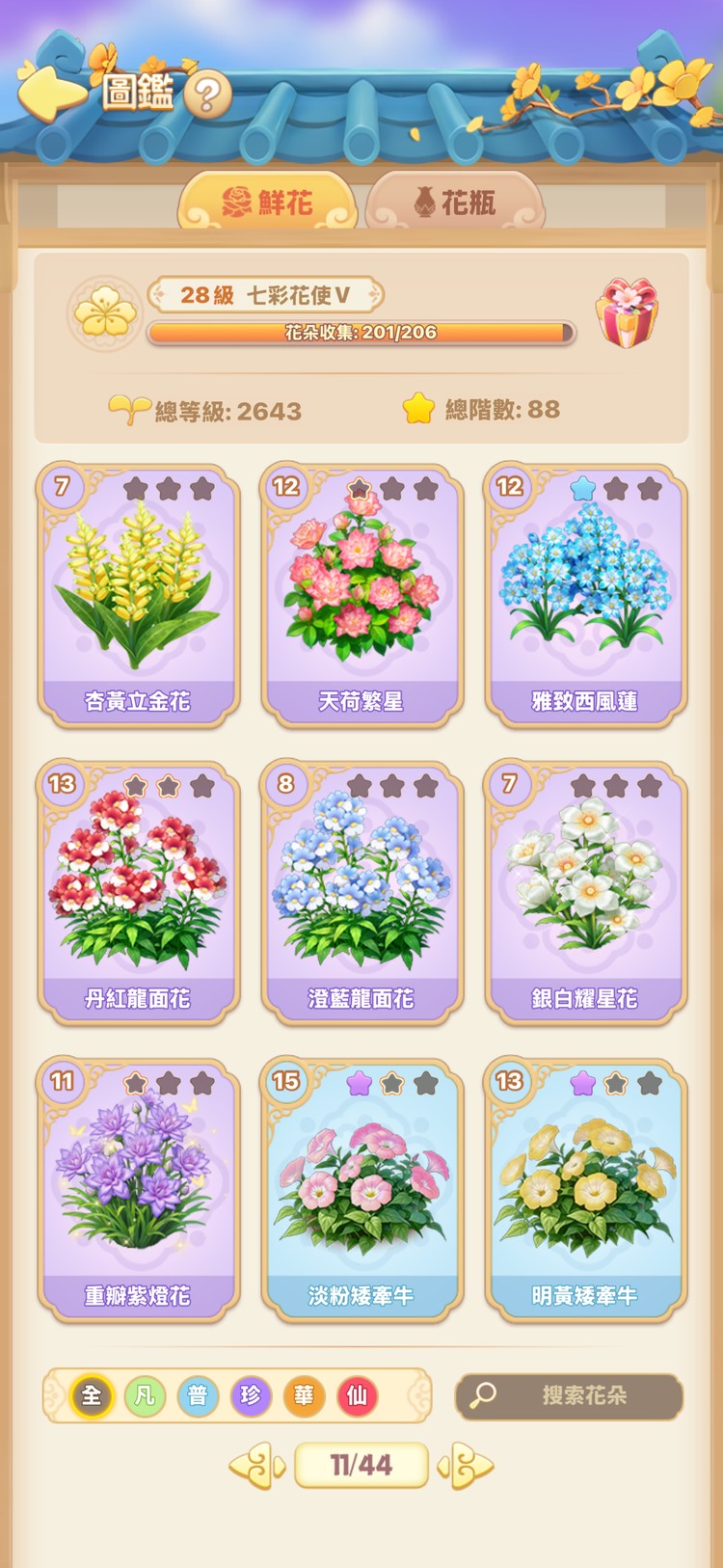The image size is (723, 1568).
Task: Tap the 淡粉矮牽牛 card
Action: coord(361,1189)
